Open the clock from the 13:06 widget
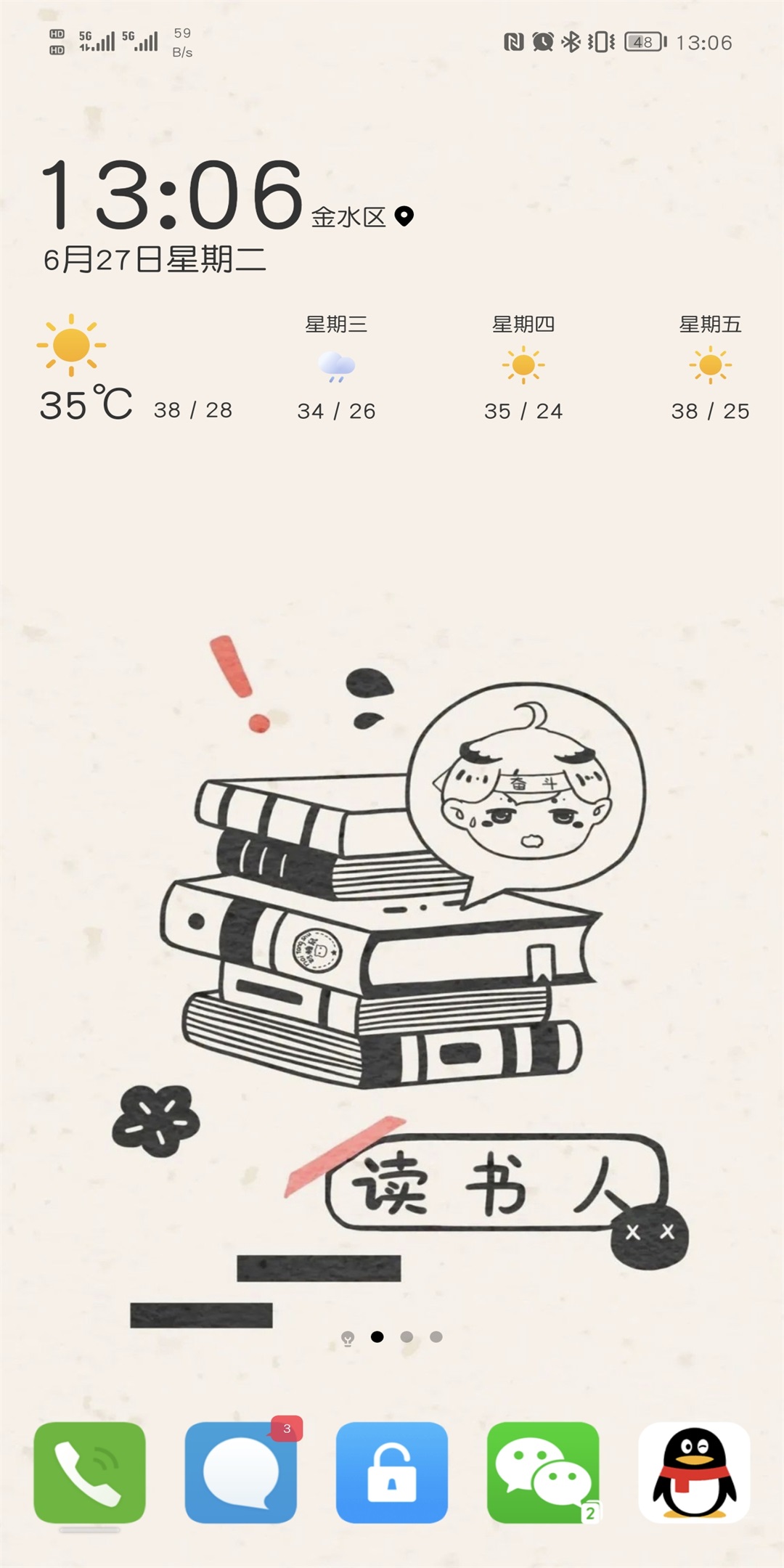 point(171,195)
